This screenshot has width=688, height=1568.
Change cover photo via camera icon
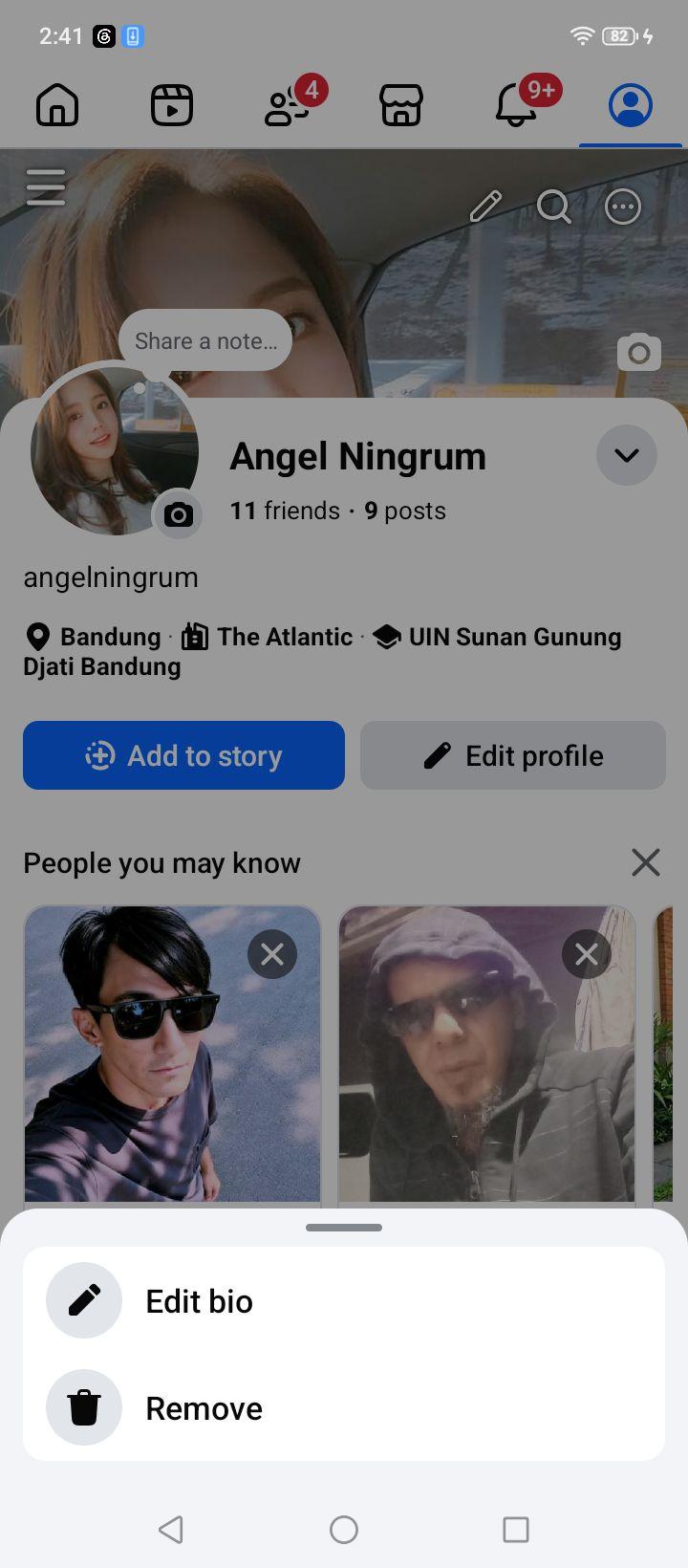[639, 353]
